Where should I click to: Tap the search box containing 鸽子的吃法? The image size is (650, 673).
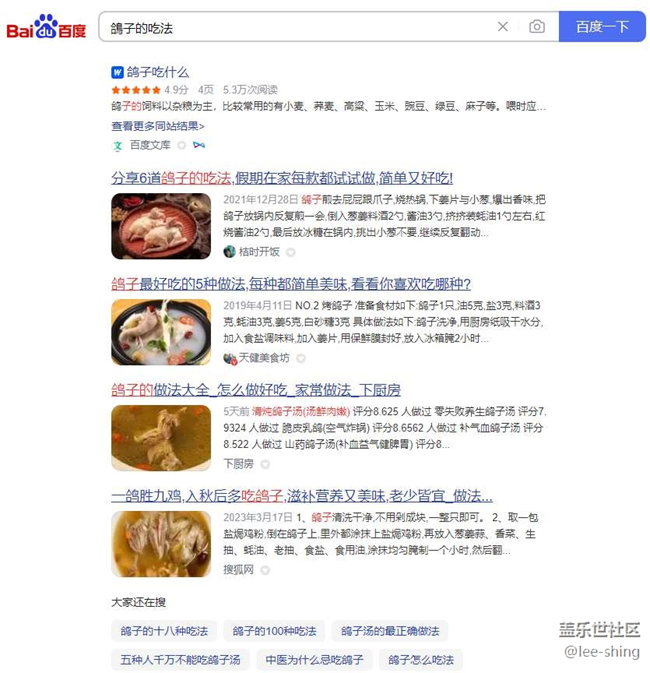(300, 28)
